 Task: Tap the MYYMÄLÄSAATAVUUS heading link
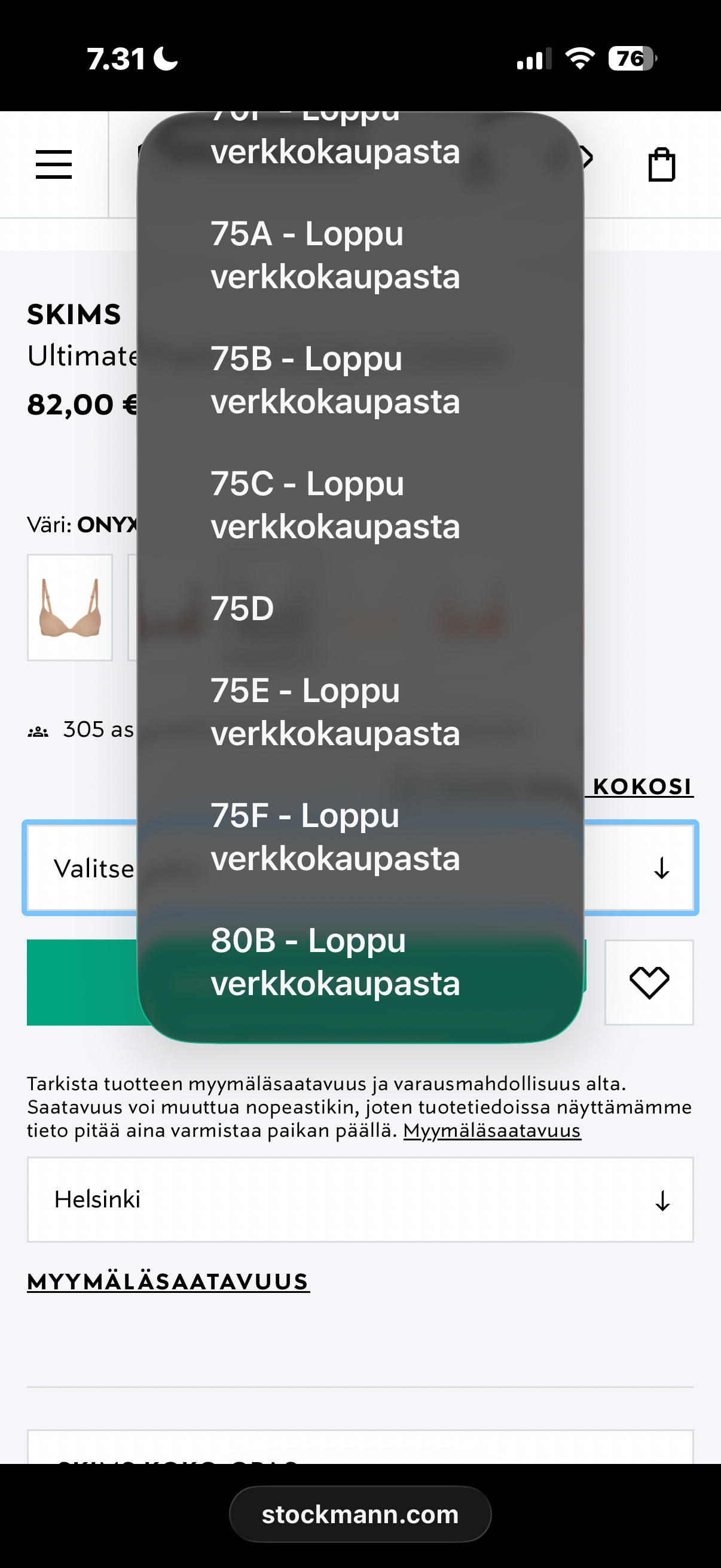point(168,1282)
